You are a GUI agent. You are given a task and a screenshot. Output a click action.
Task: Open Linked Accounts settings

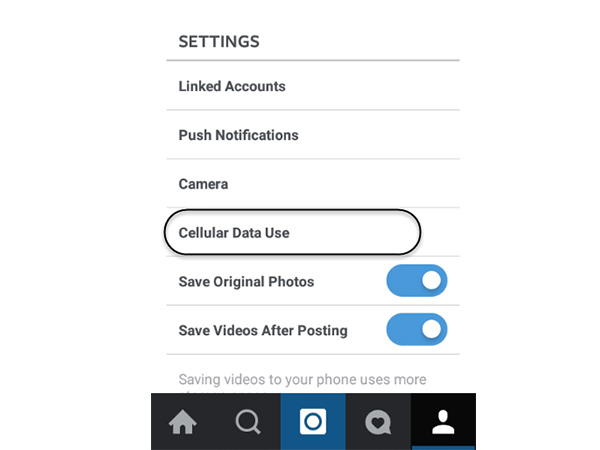pos(232,86)
